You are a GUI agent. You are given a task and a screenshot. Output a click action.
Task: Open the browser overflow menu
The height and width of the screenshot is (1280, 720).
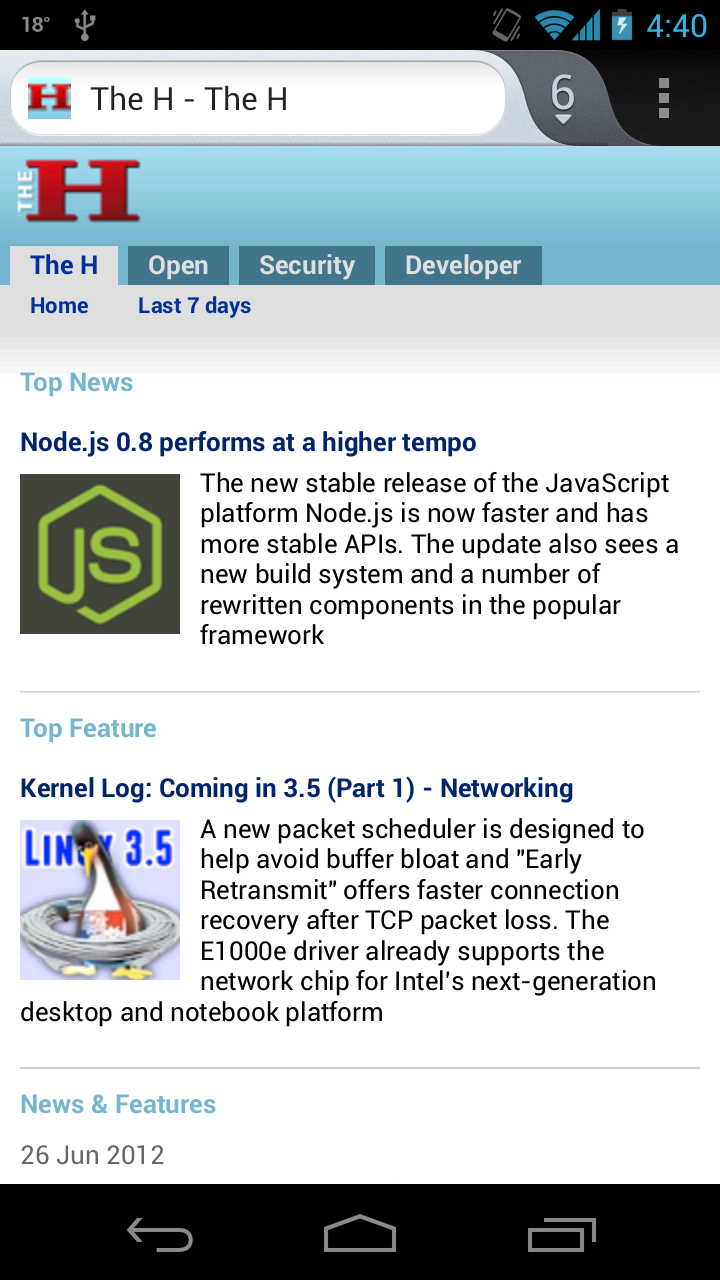[663, 98]
